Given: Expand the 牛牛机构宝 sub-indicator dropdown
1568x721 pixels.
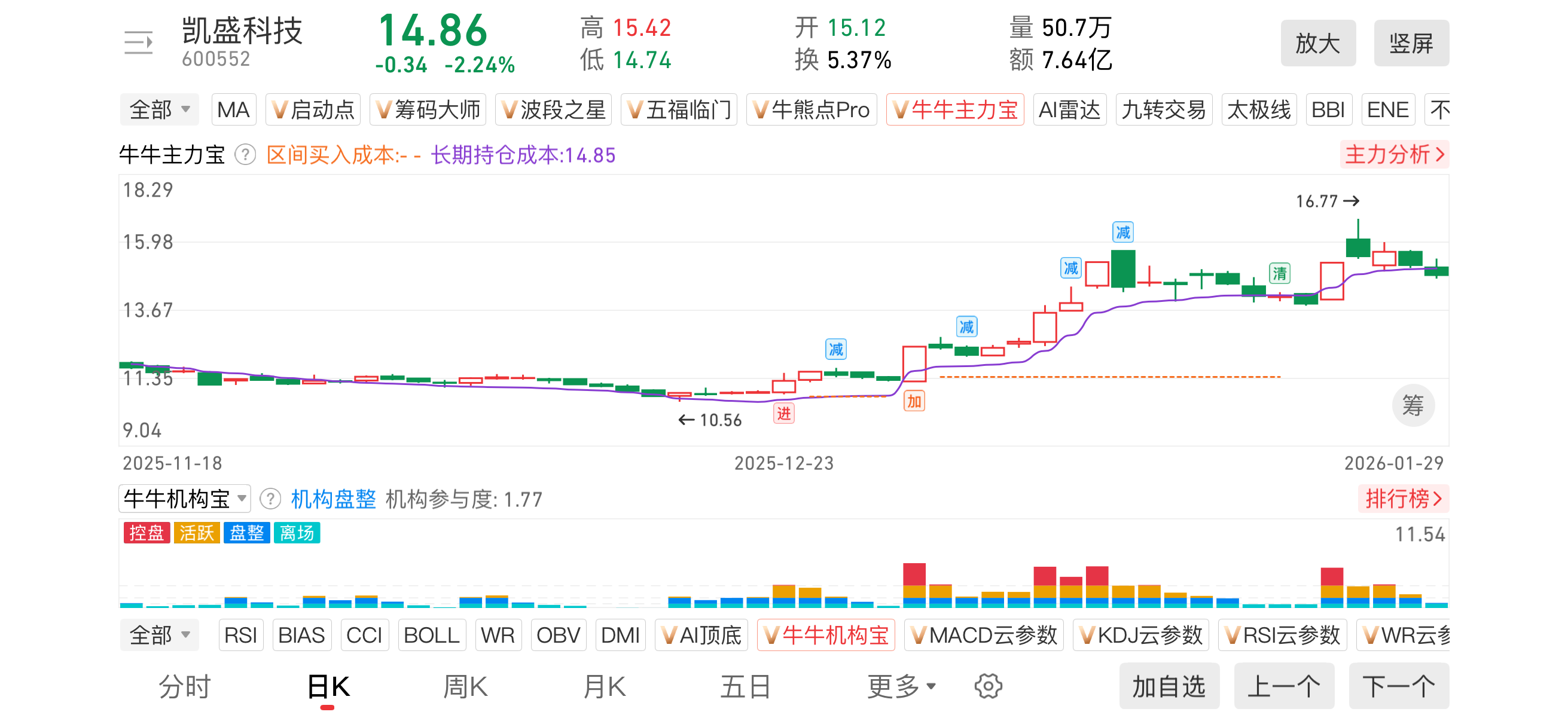Looking at the screenshot, I should coord(184,499).
